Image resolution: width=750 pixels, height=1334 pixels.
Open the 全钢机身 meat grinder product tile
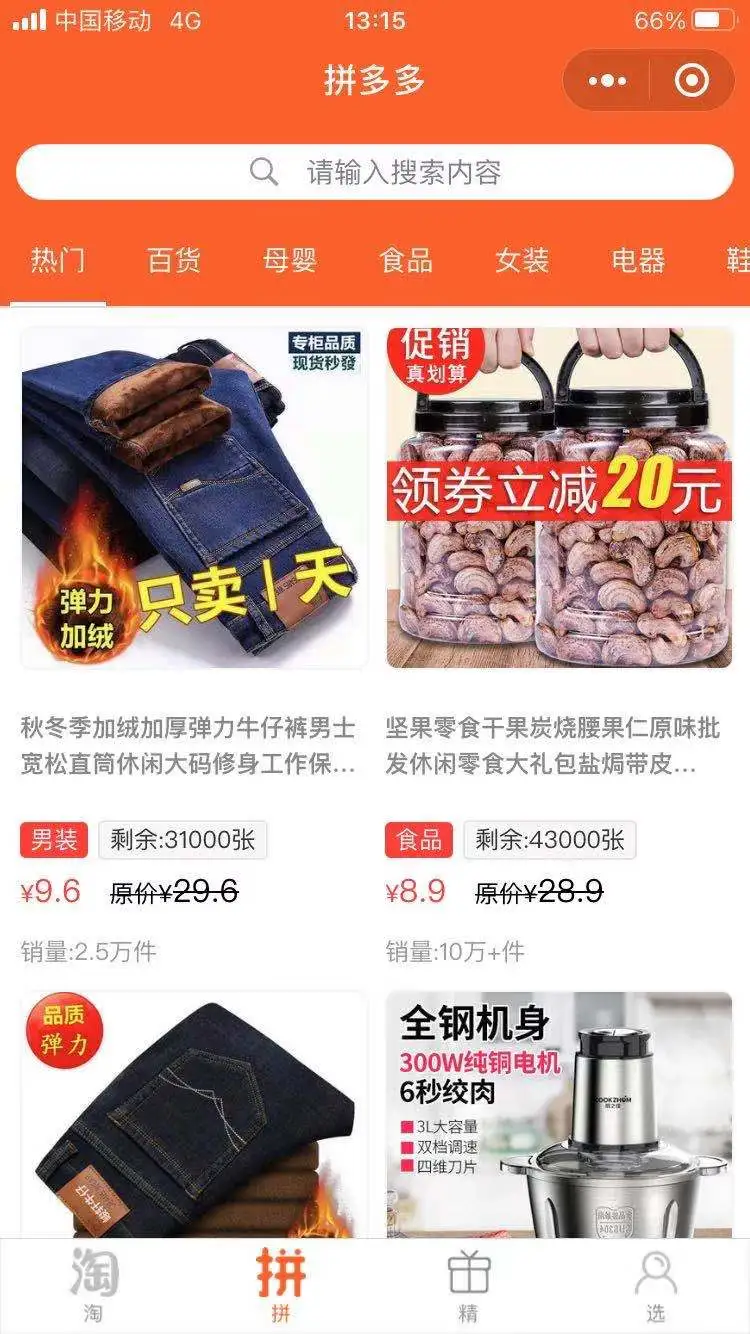pos(558,1114)
